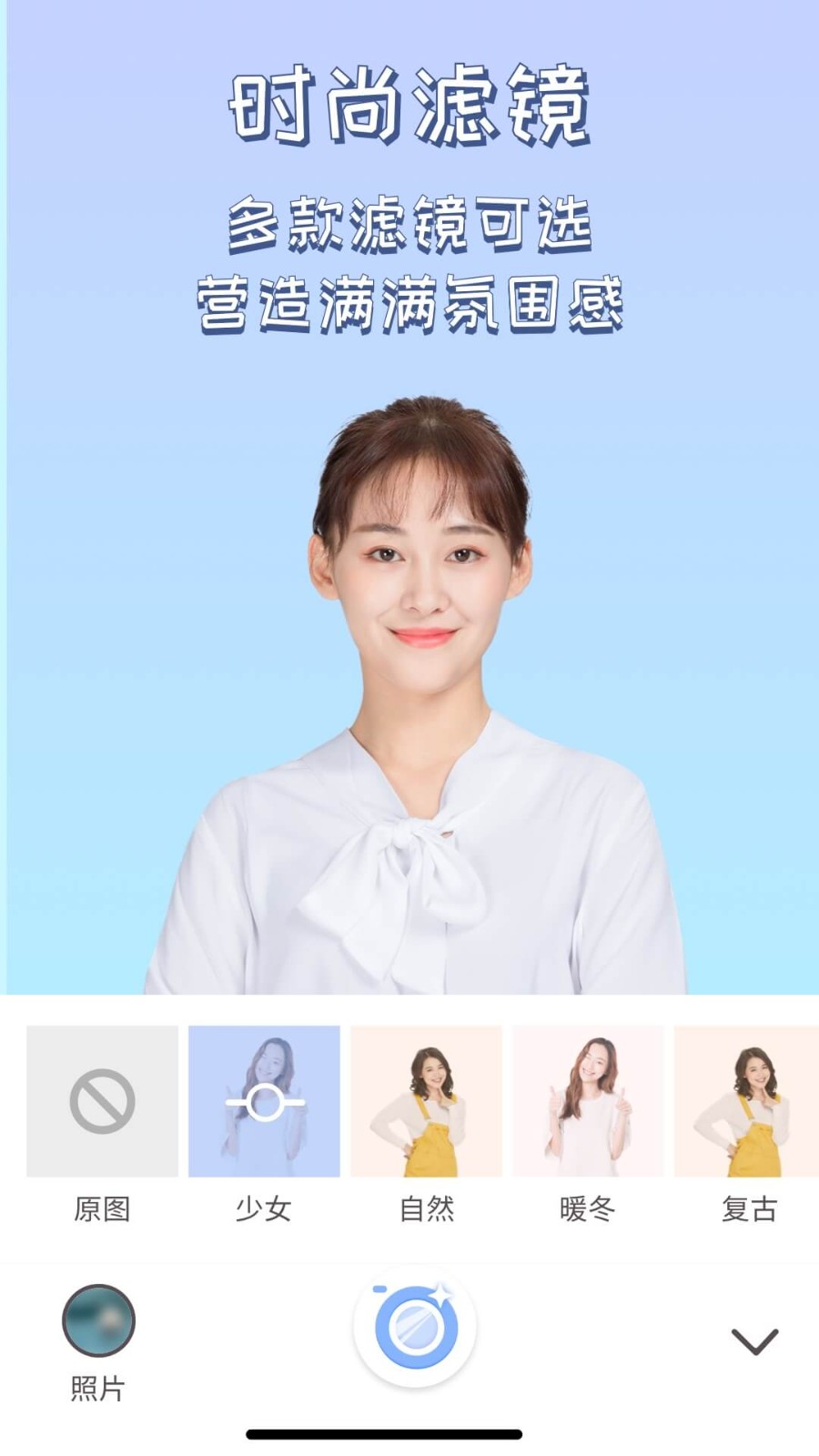Screen dimensions: 819x1456
Task: Tap the 少女 text label
Action: tap(265, 1209)
